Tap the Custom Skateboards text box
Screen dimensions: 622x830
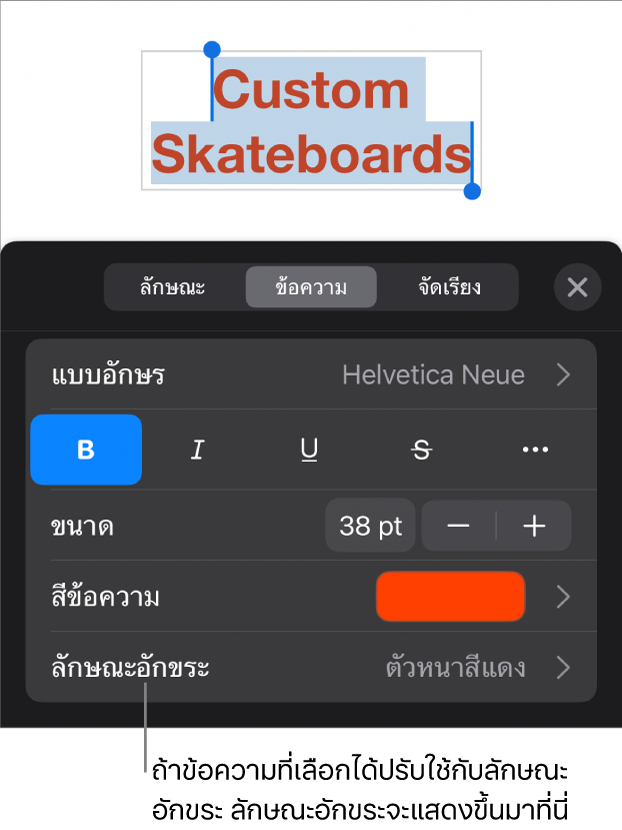(311, 121)
